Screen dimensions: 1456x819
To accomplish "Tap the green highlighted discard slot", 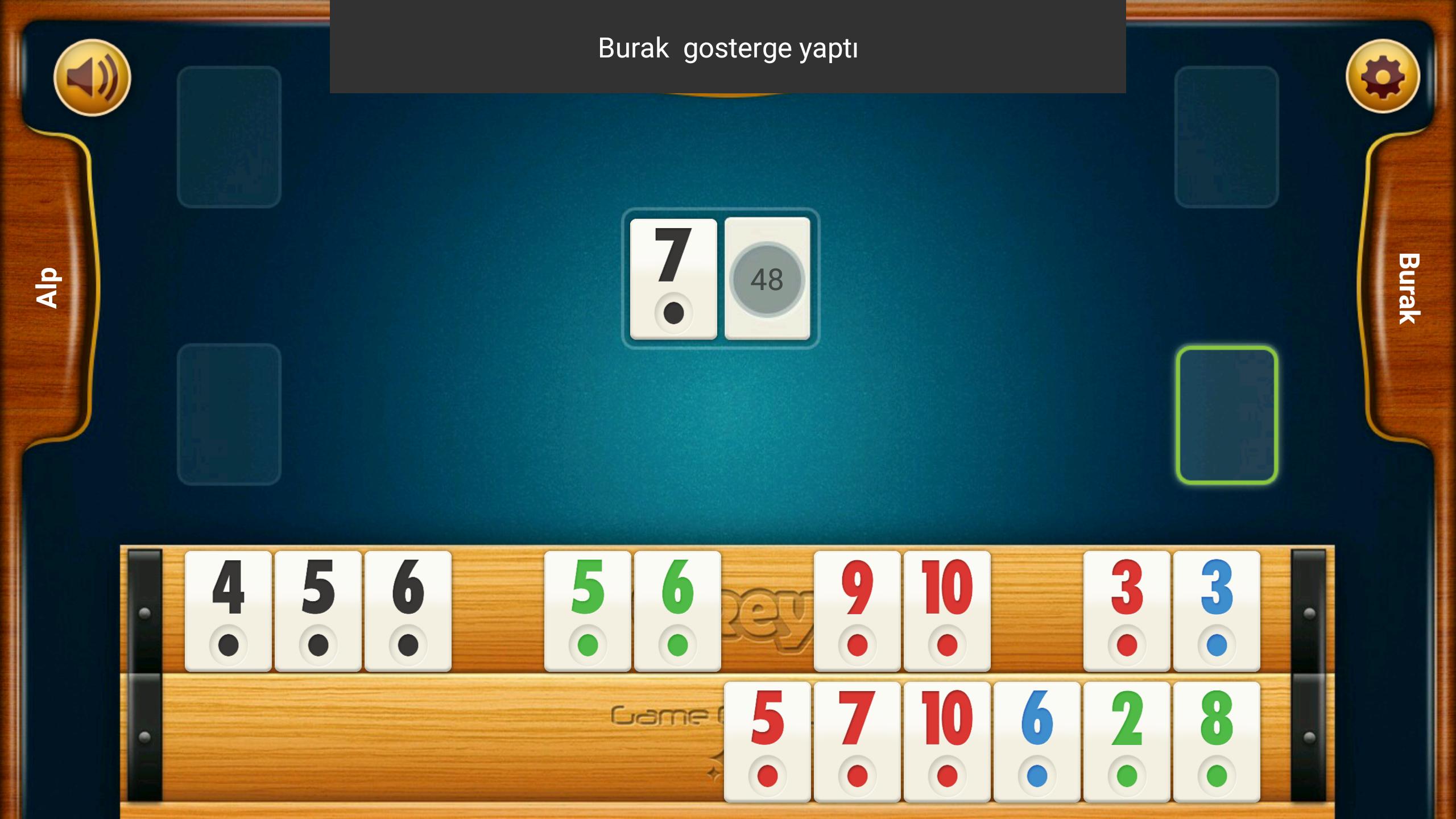I will [x=1227, y=415].
